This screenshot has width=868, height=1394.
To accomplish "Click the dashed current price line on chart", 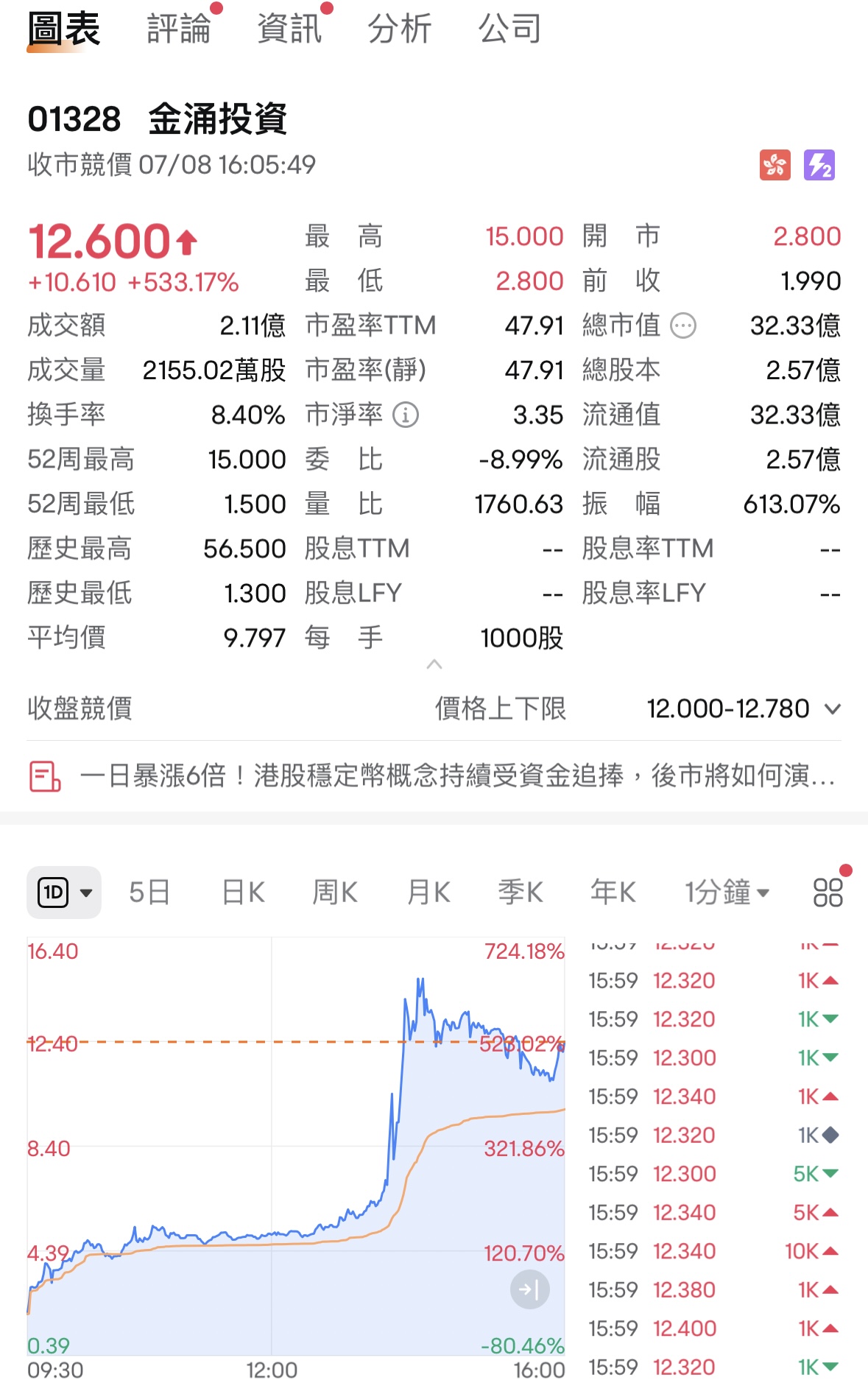I will coord(294,1043).
